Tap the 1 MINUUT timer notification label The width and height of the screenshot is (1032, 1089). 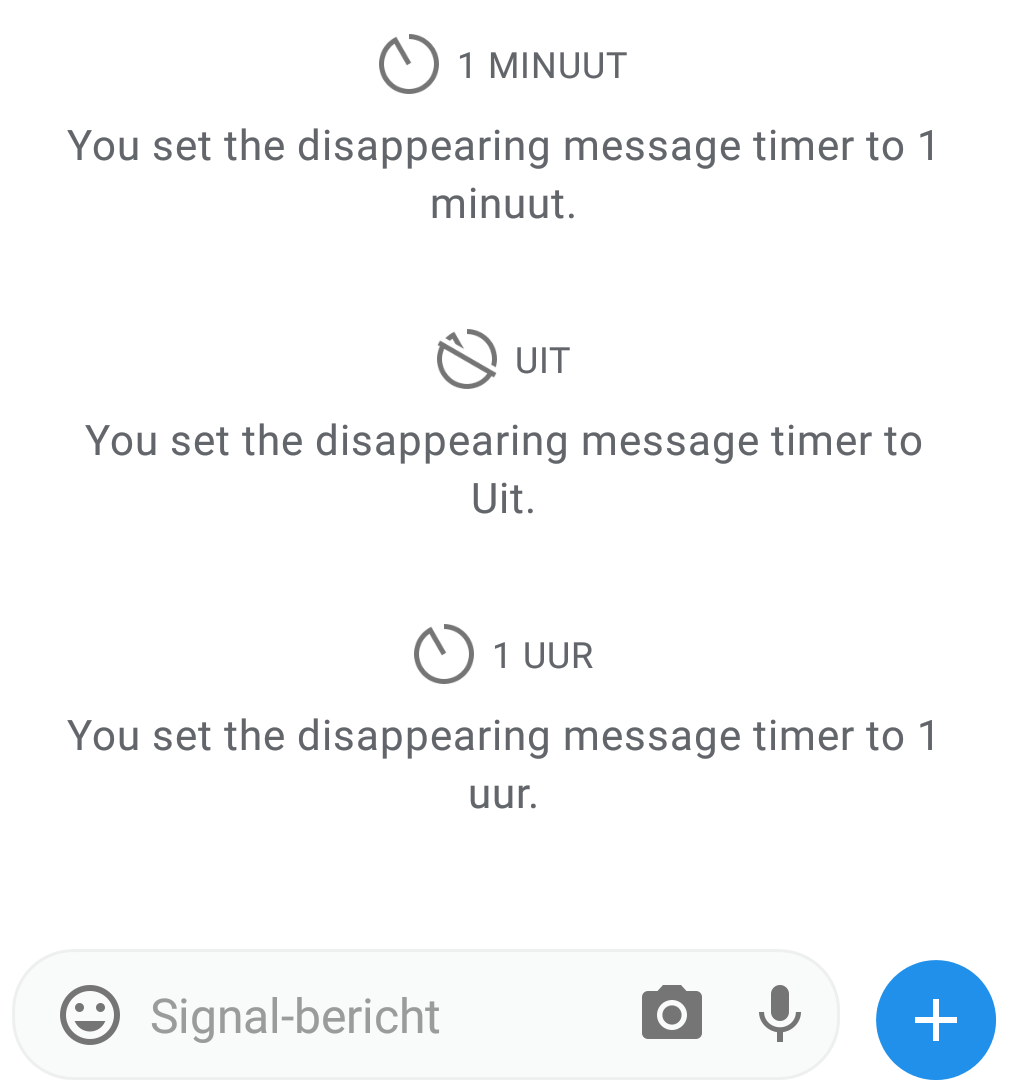pyautogui.click(x=543, y=64)
